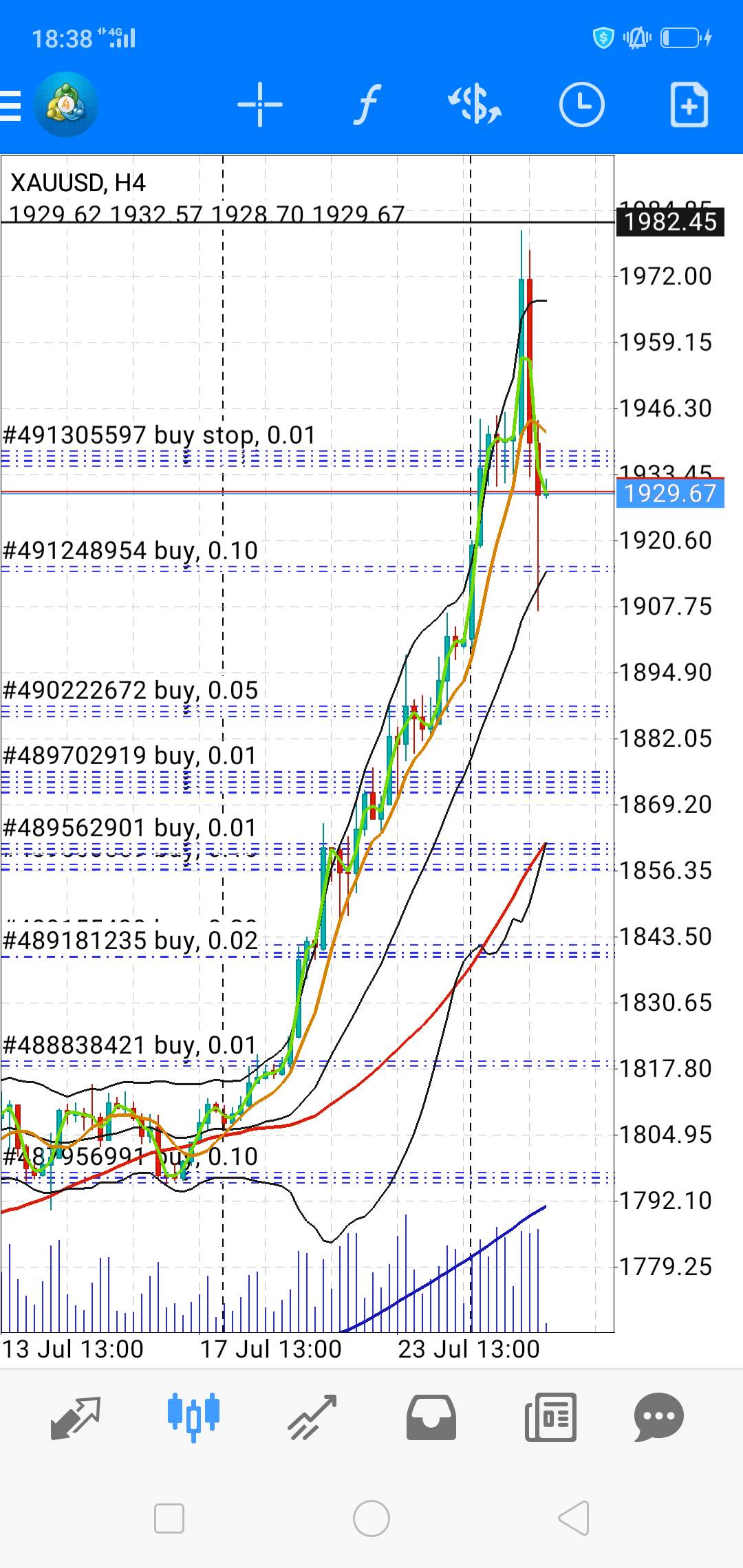The width and height of the screenshot is (743, 1568).
Task: Switch to the Quotes tab
Action: (x=76, y=1417)
